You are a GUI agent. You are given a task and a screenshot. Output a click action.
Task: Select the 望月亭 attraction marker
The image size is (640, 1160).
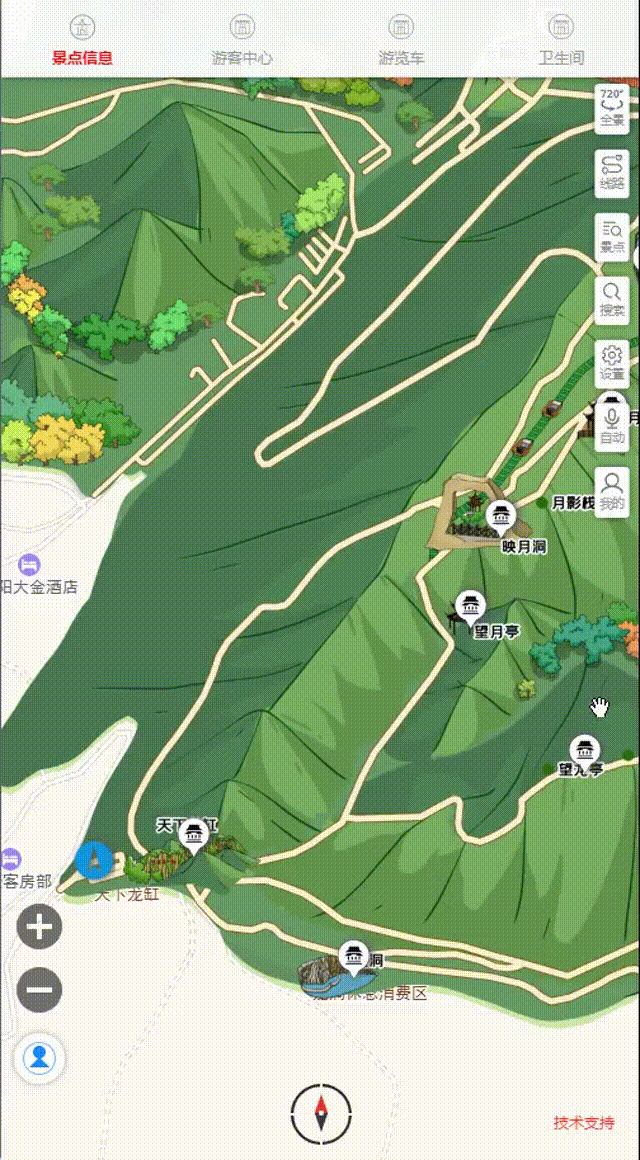coord(470,605)
